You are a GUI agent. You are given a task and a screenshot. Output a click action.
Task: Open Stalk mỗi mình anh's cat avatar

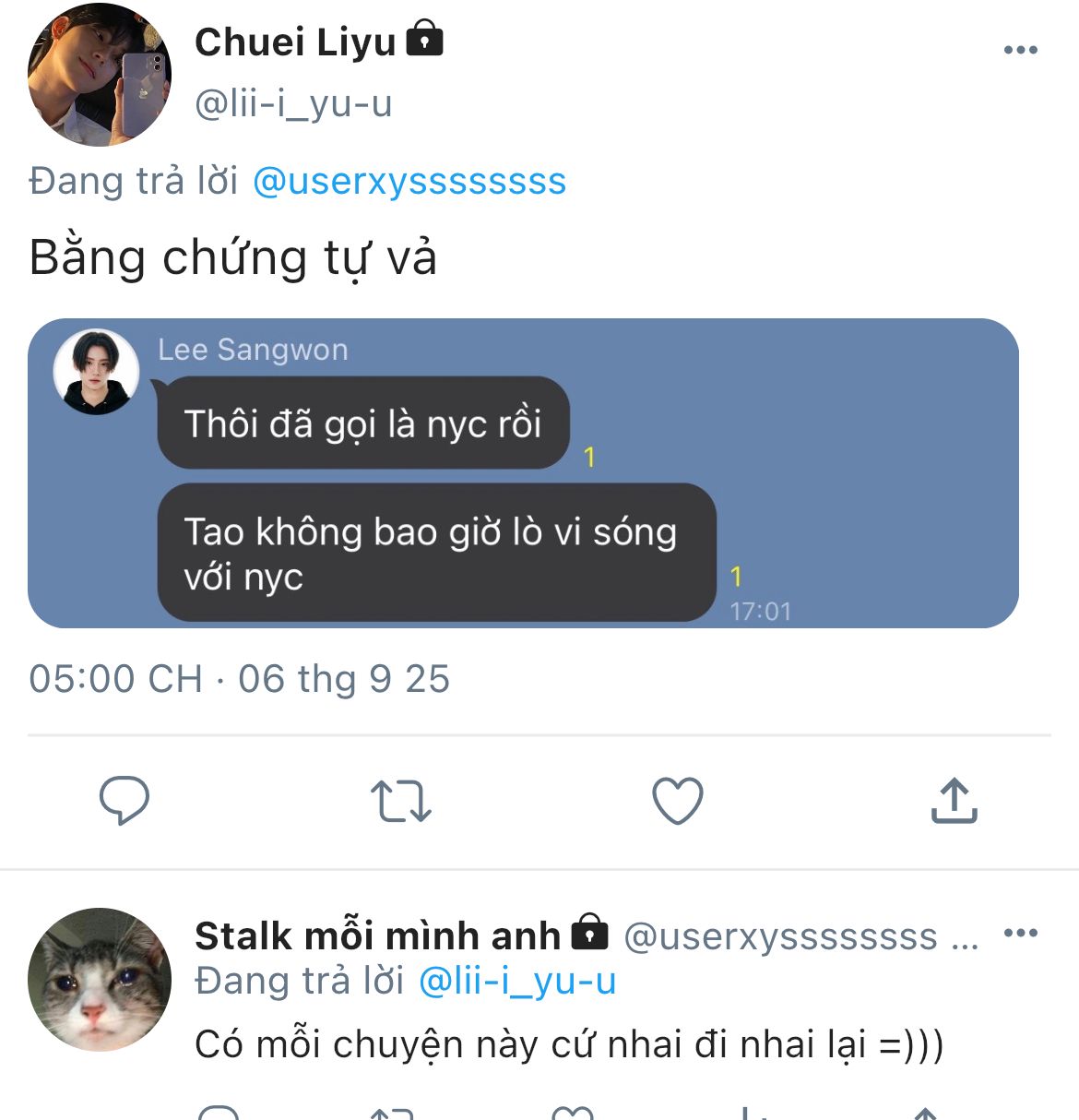[x=100, y=979]
